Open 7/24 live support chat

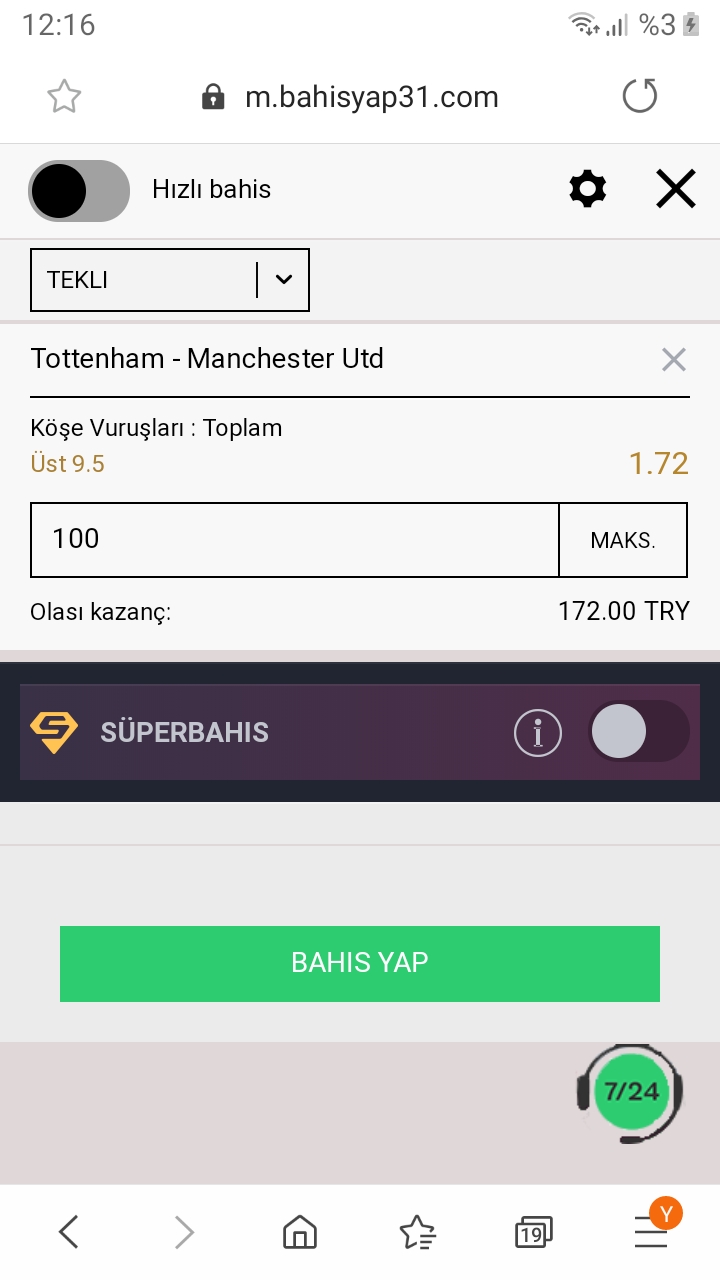pos(631,1092)
